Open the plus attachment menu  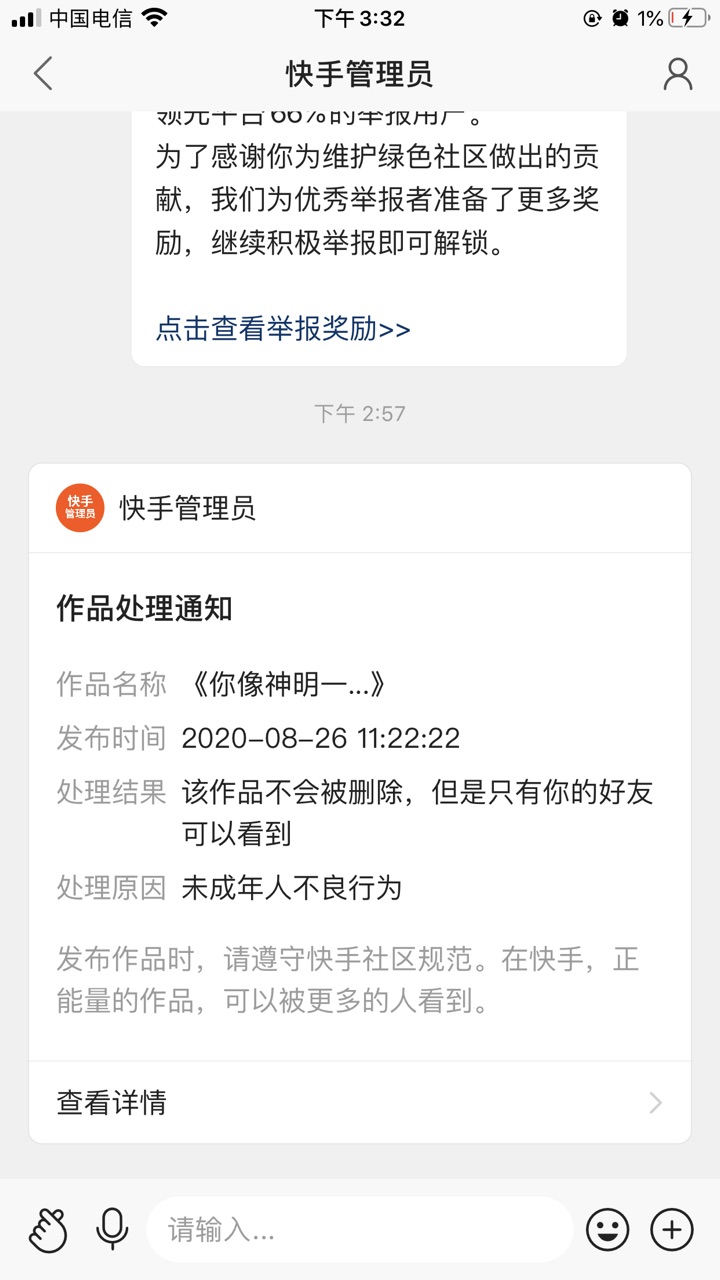click(x=671, y=1229)
